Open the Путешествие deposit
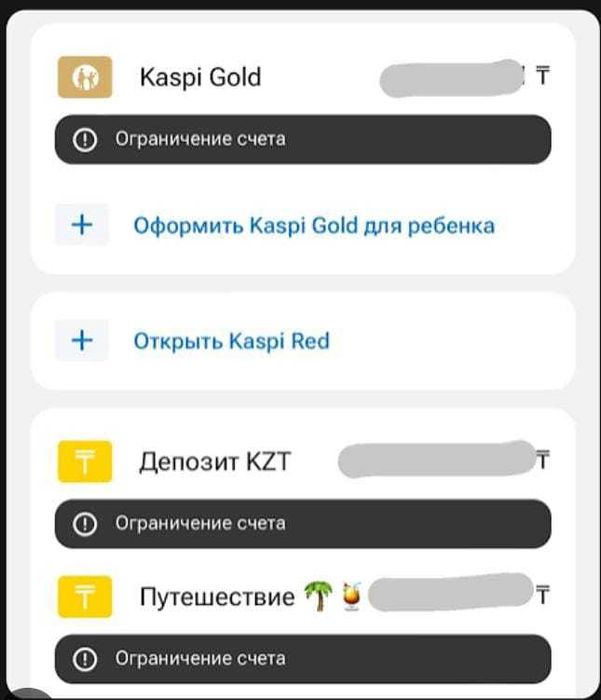The height and width of the screenshot is (700, 601). tap(218, 598)
